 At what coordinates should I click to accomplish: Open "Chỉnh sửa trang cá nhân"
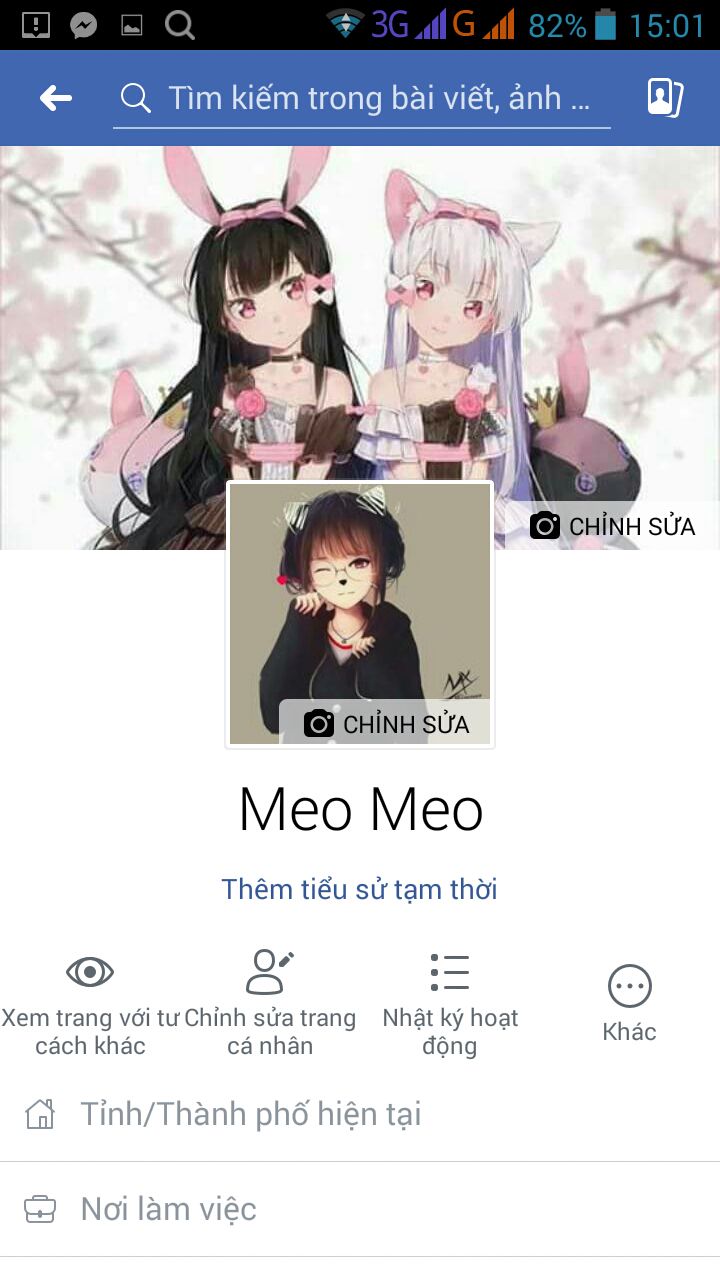click(x=270, y=1004)
